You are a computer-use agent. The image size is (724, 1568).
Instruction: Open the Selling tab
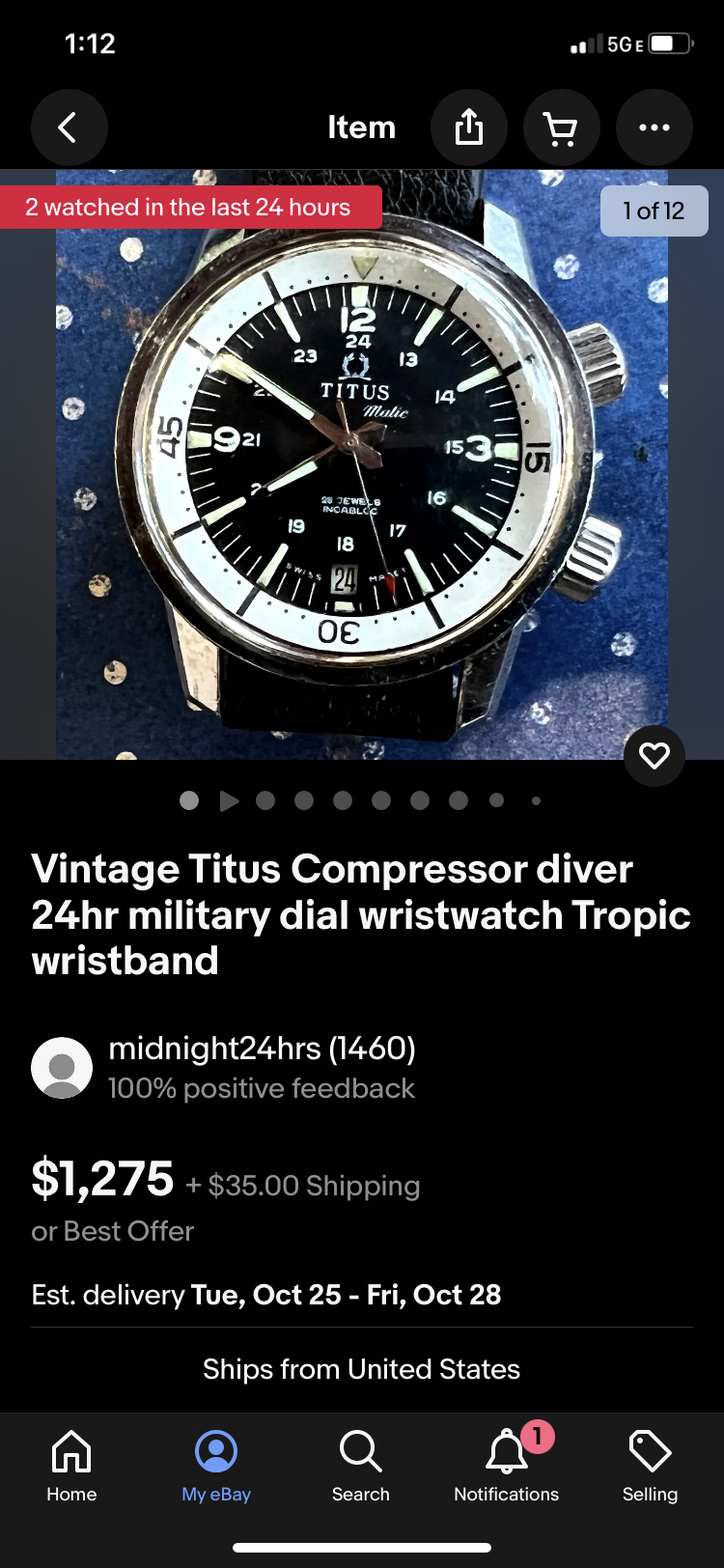650,1466
